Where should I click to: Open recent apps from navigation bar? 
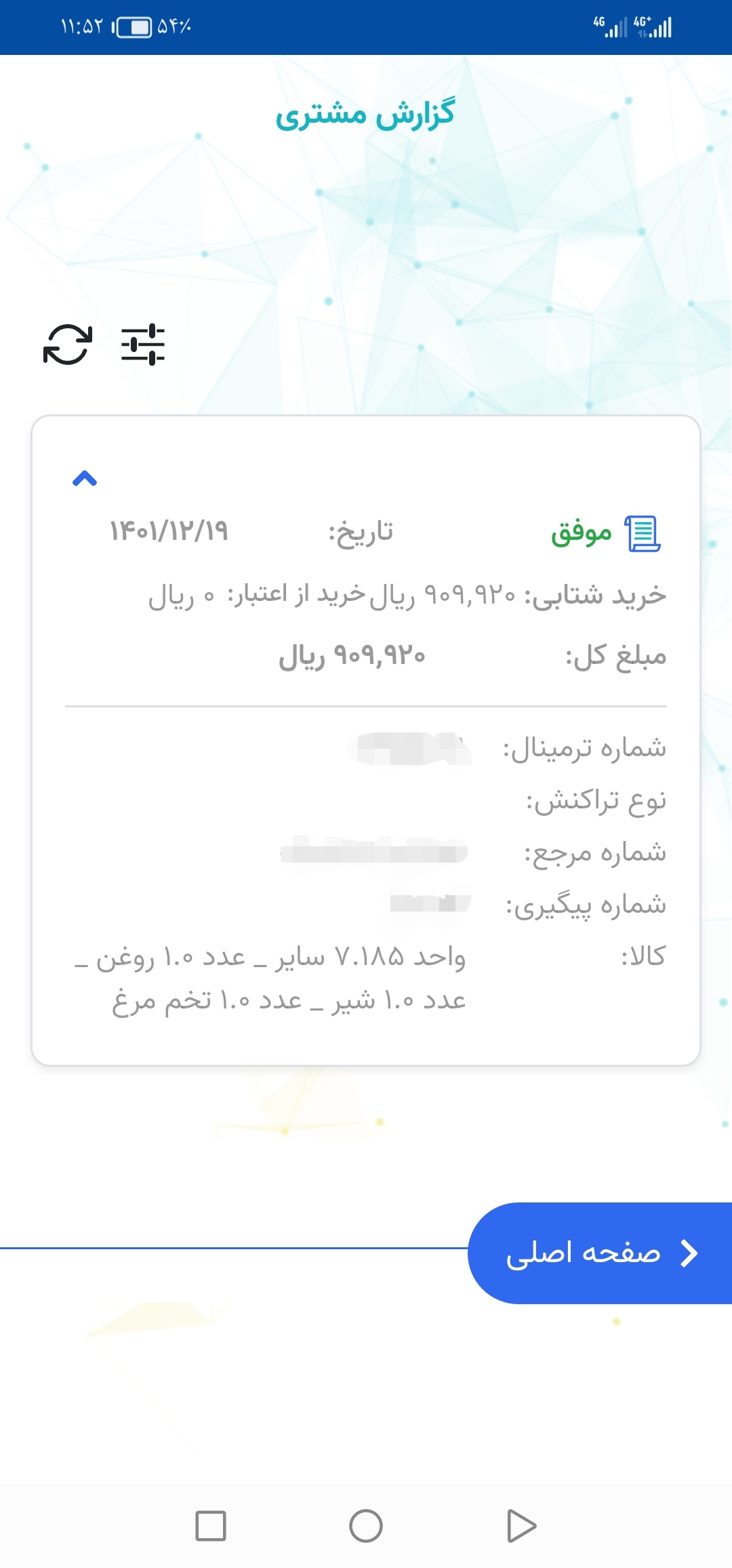(211, 1526)
